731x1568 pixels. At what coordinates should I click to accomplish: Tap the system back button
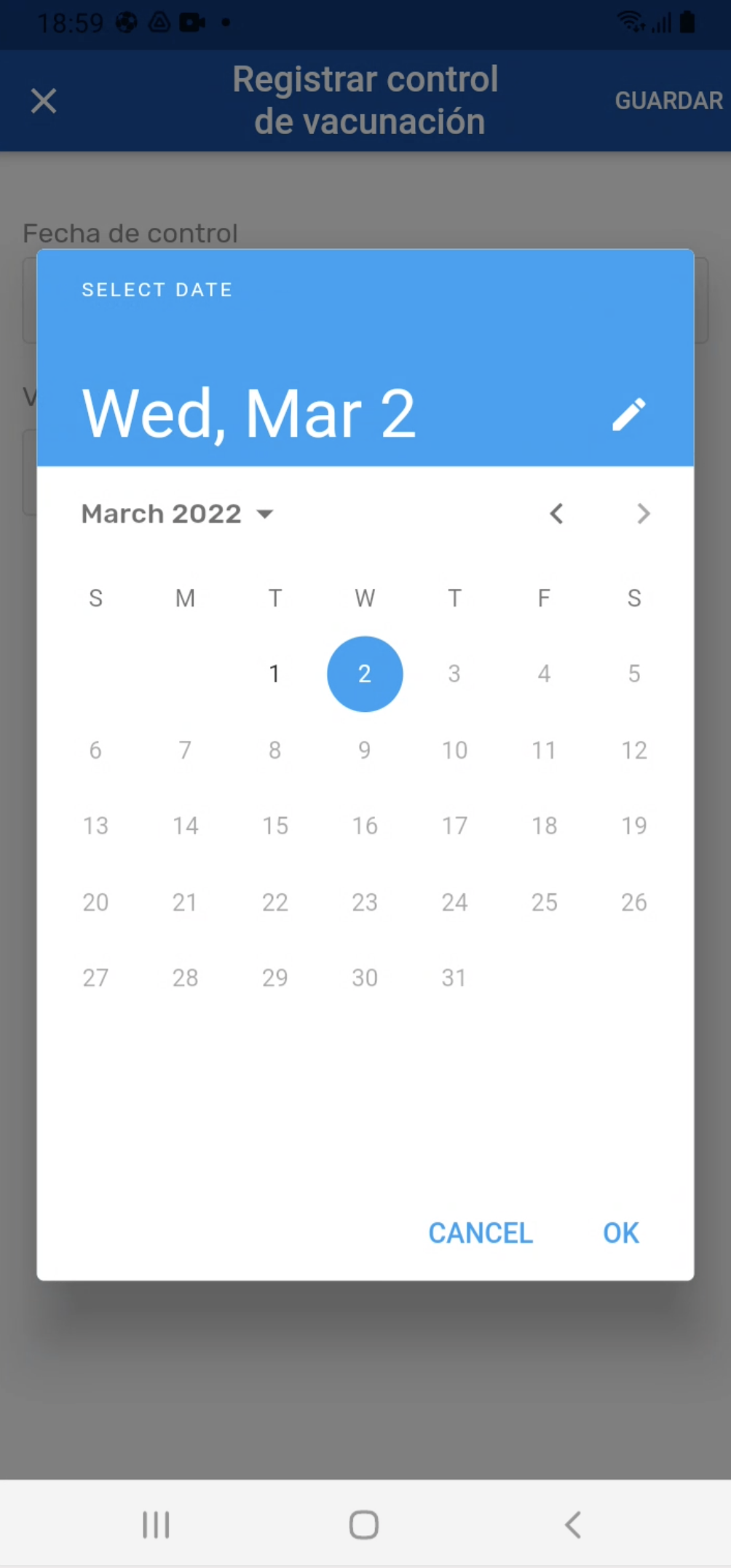(x=573, y=1524)
